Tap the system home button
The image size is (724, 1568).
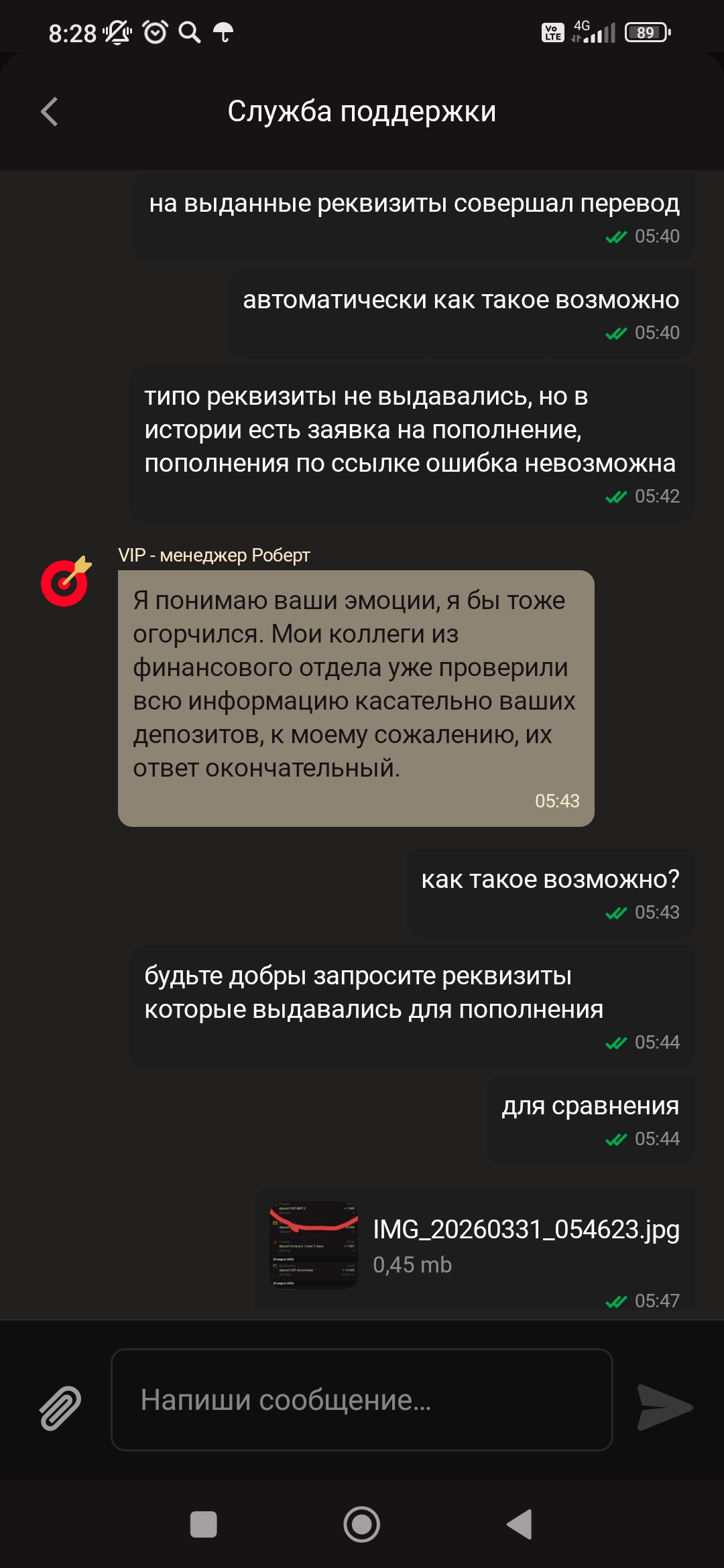point(362,1524)
